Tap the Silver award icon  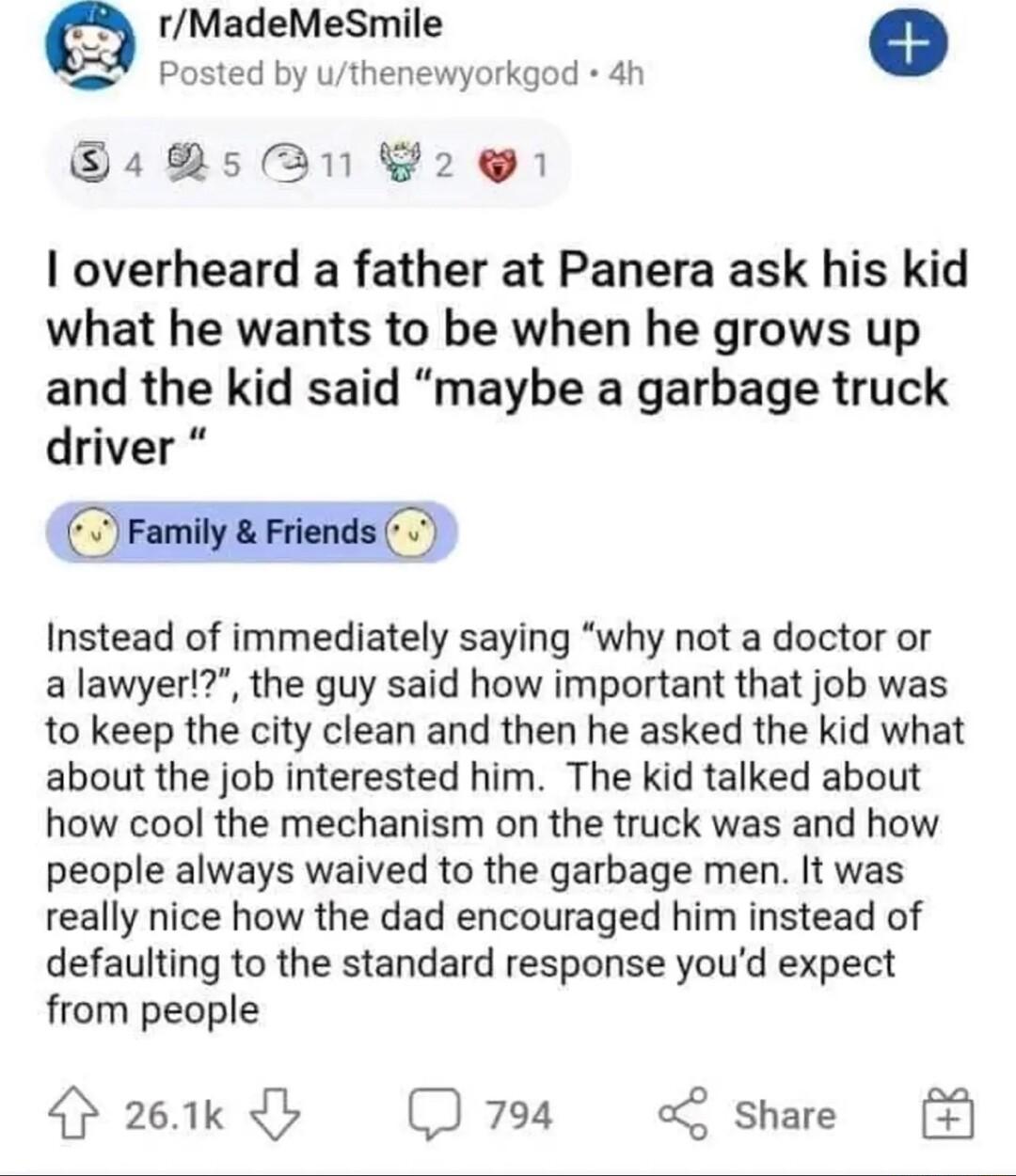pyautogui.click(x=89, y=164)
